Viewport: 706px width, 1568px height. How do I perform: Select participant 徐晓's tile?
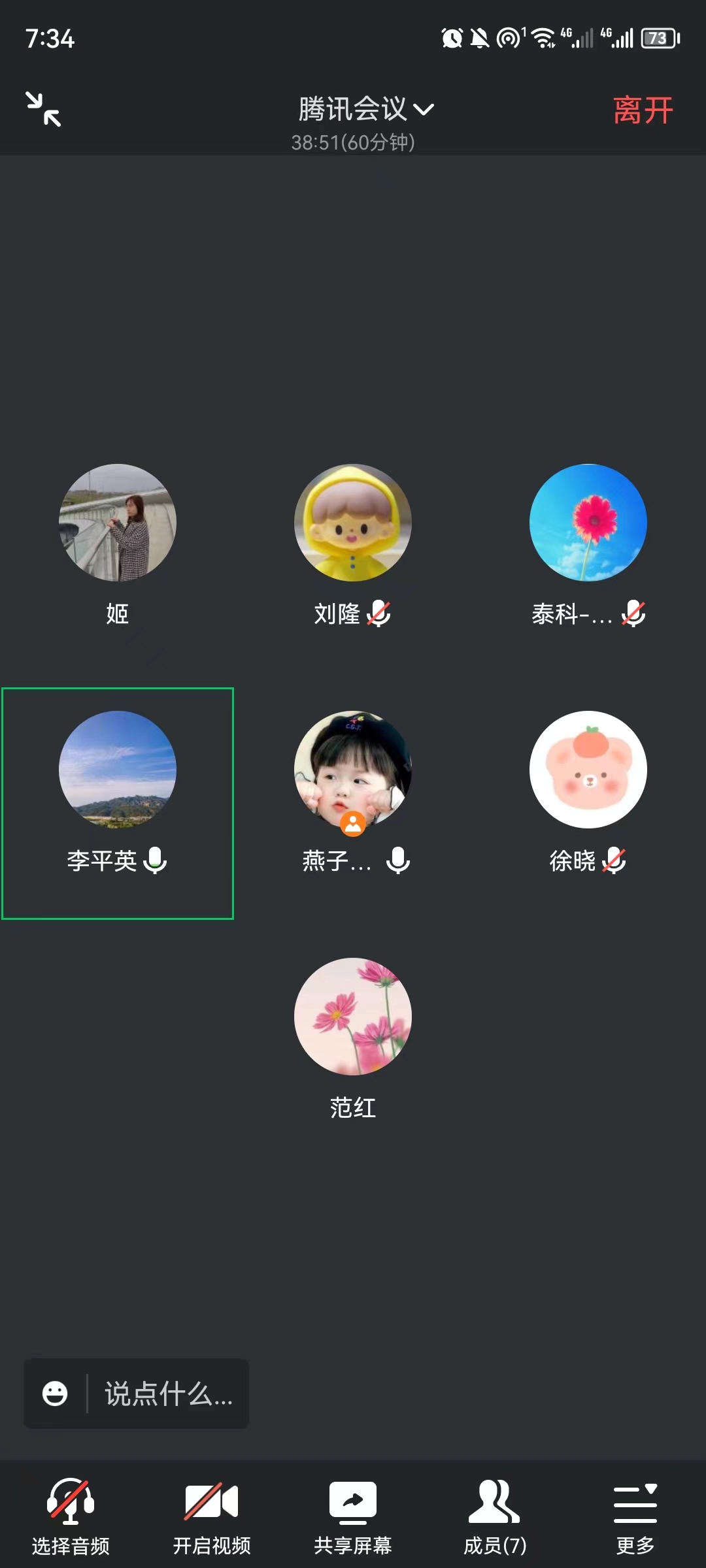[x=588, y=770]
